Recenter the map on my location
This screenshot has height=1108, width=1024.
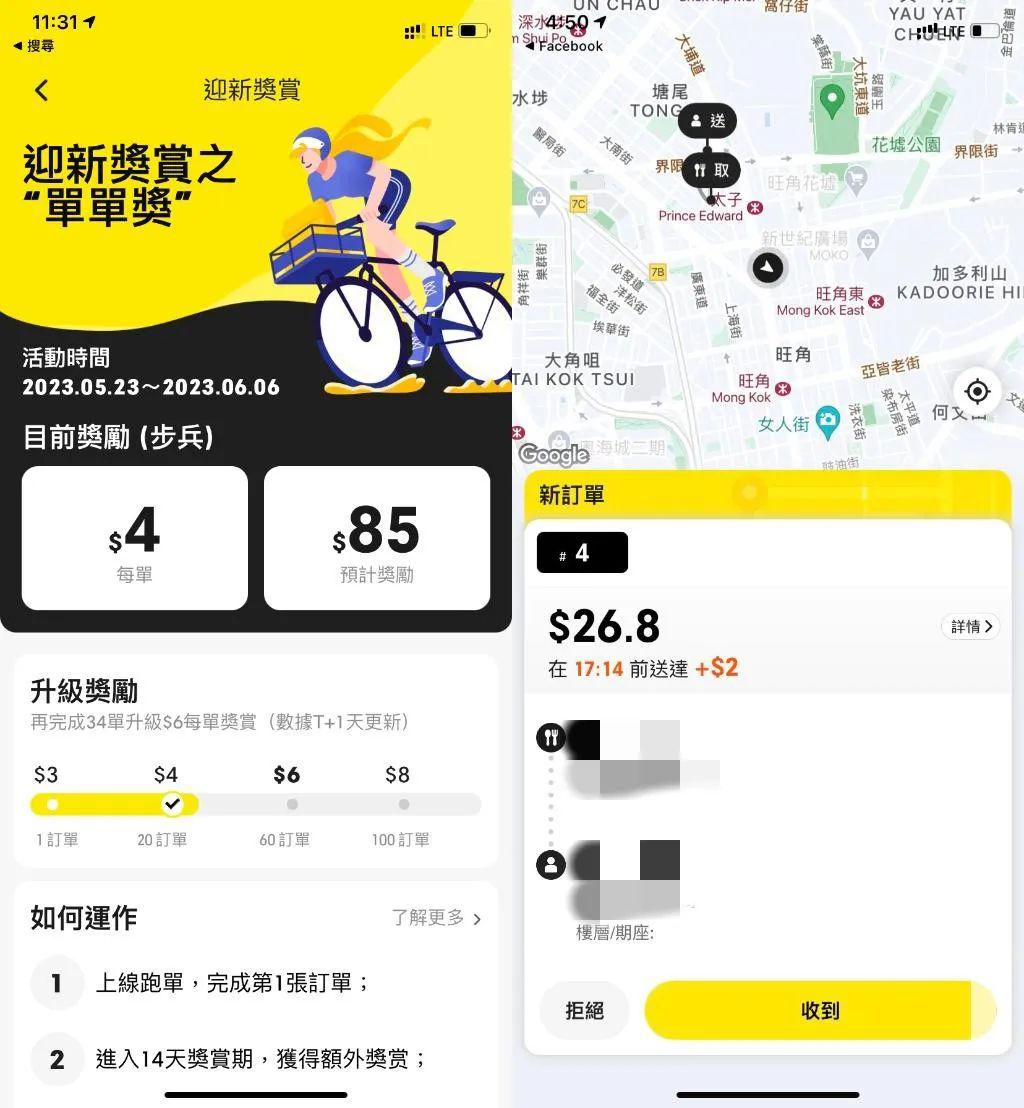(977, 391)
